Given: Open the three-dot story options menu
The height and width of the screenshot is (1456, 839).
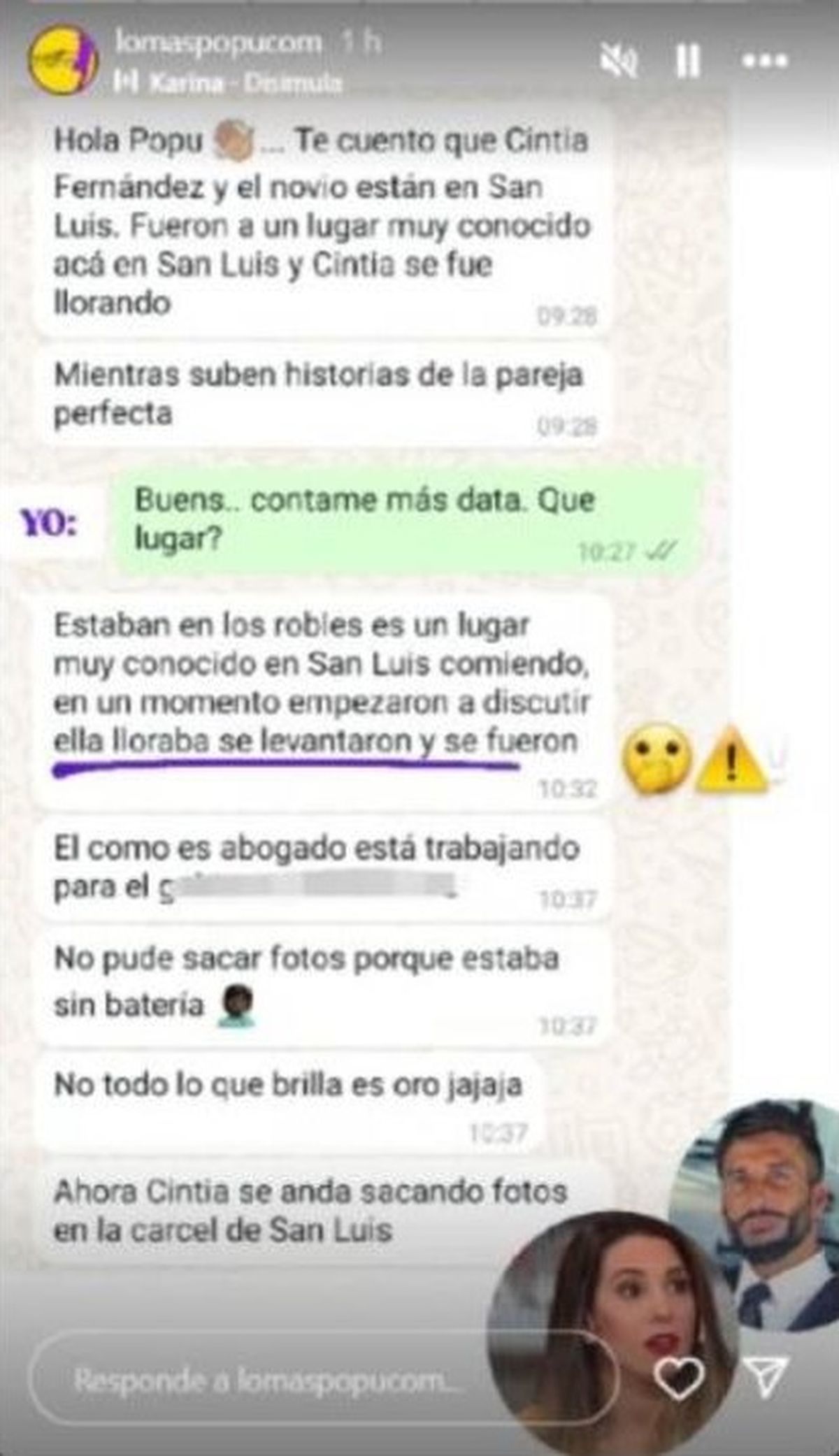Looking at the screenshot, I should point(765,62).
